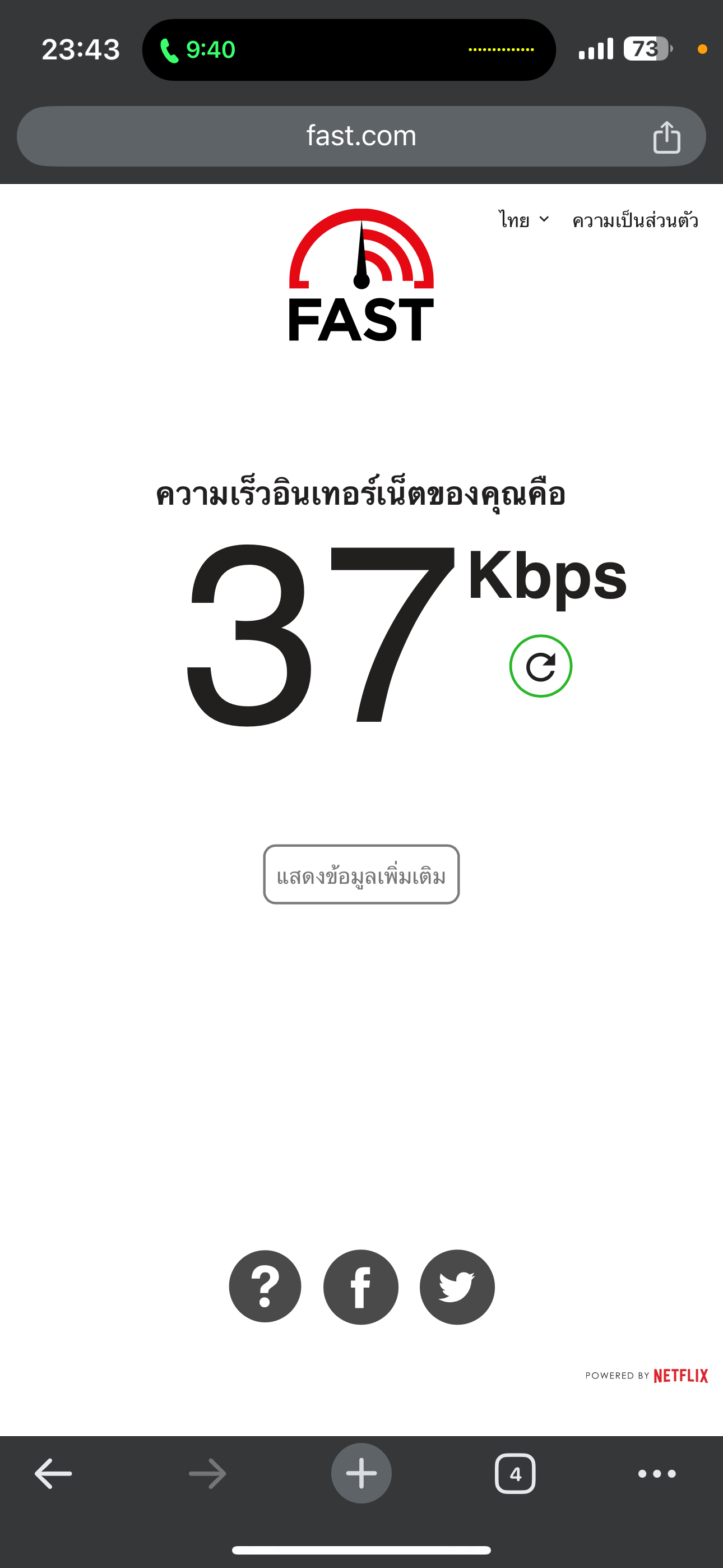Open the ไทย language dropdown
The height and width of the screenshot is (1568, 723).
tap(524, 220)
